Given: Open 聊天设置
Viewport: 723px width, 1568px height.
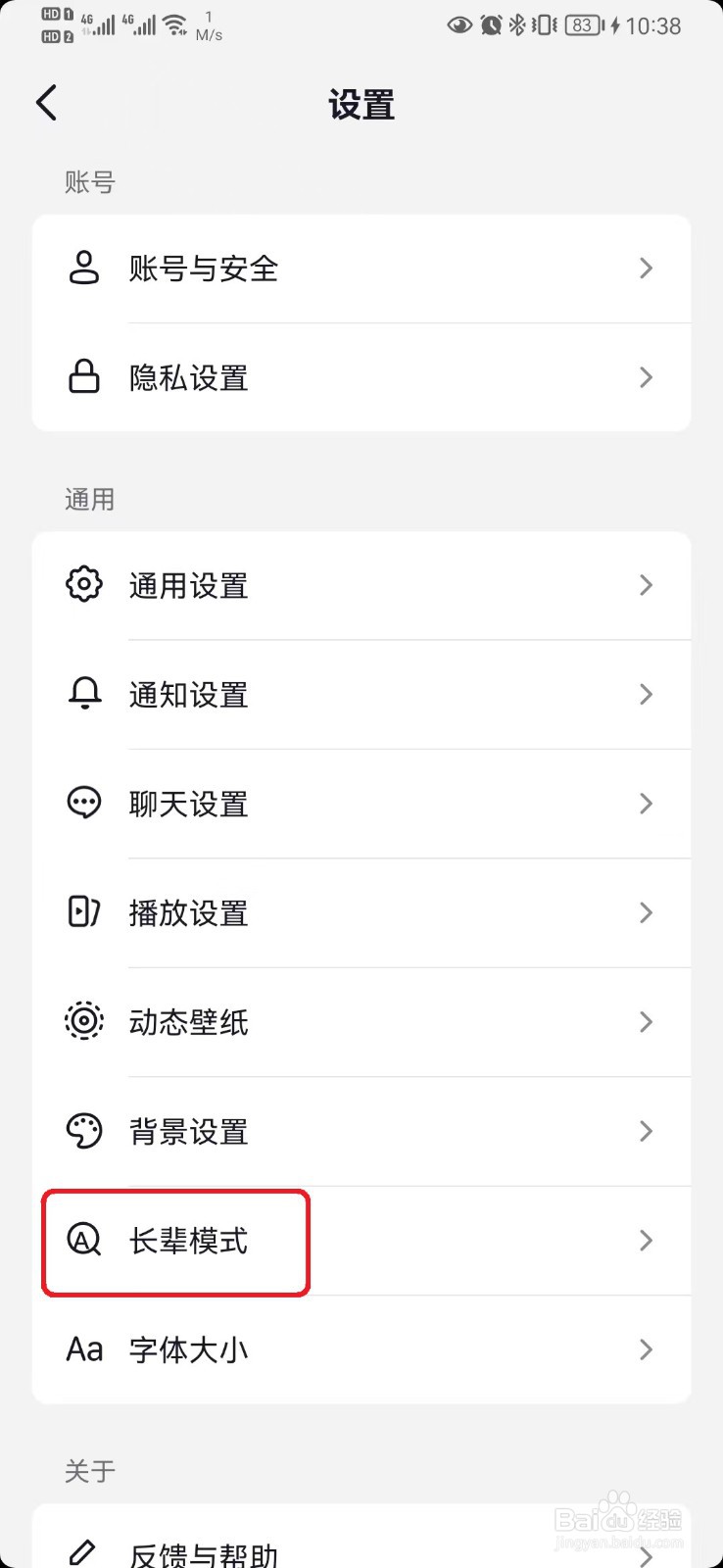Looking at the screenshot, I should coord(361,804).
